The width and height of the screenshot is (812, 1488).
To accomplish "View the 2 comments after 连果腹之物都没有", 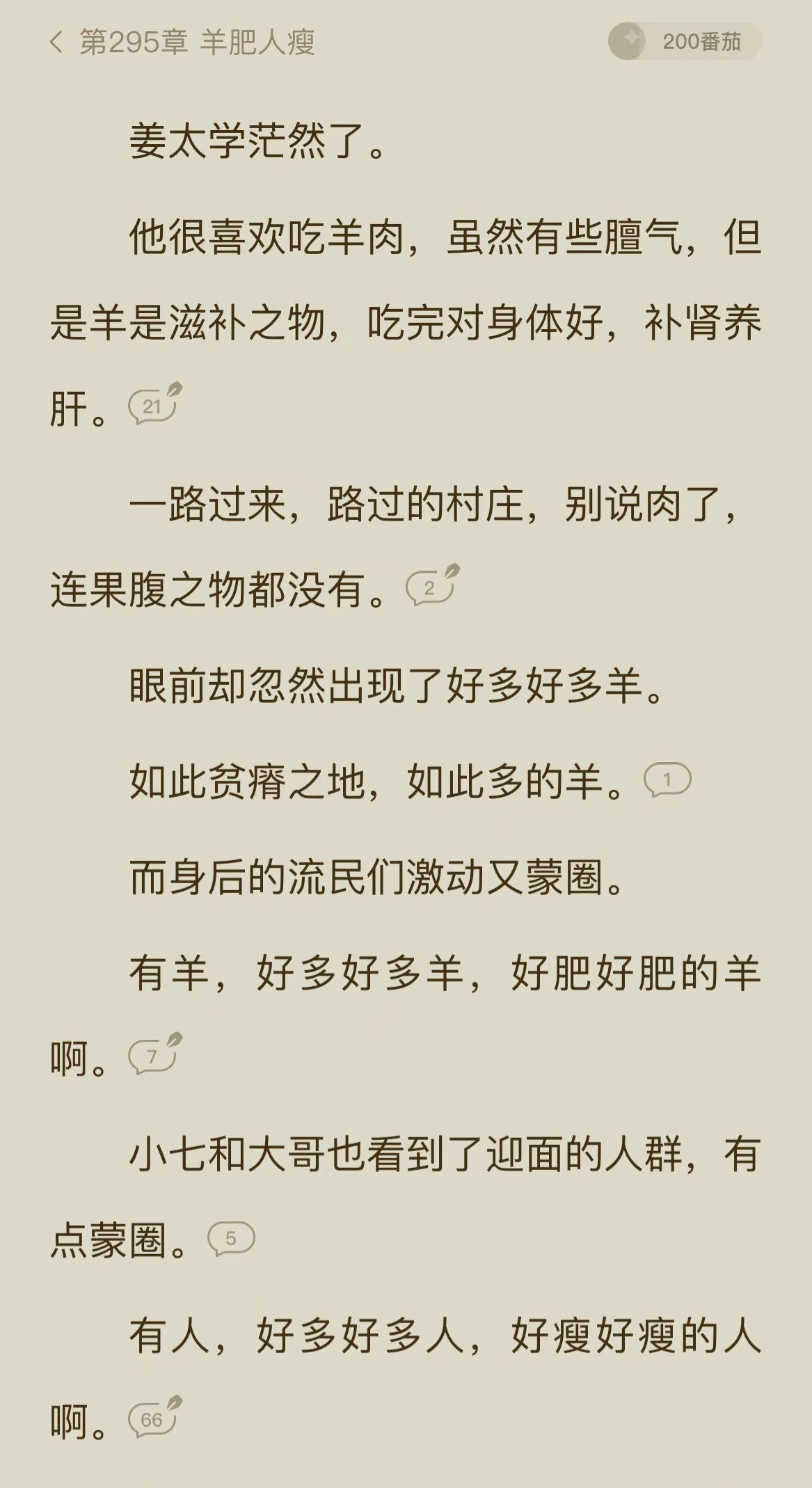I will coord(431,588).
